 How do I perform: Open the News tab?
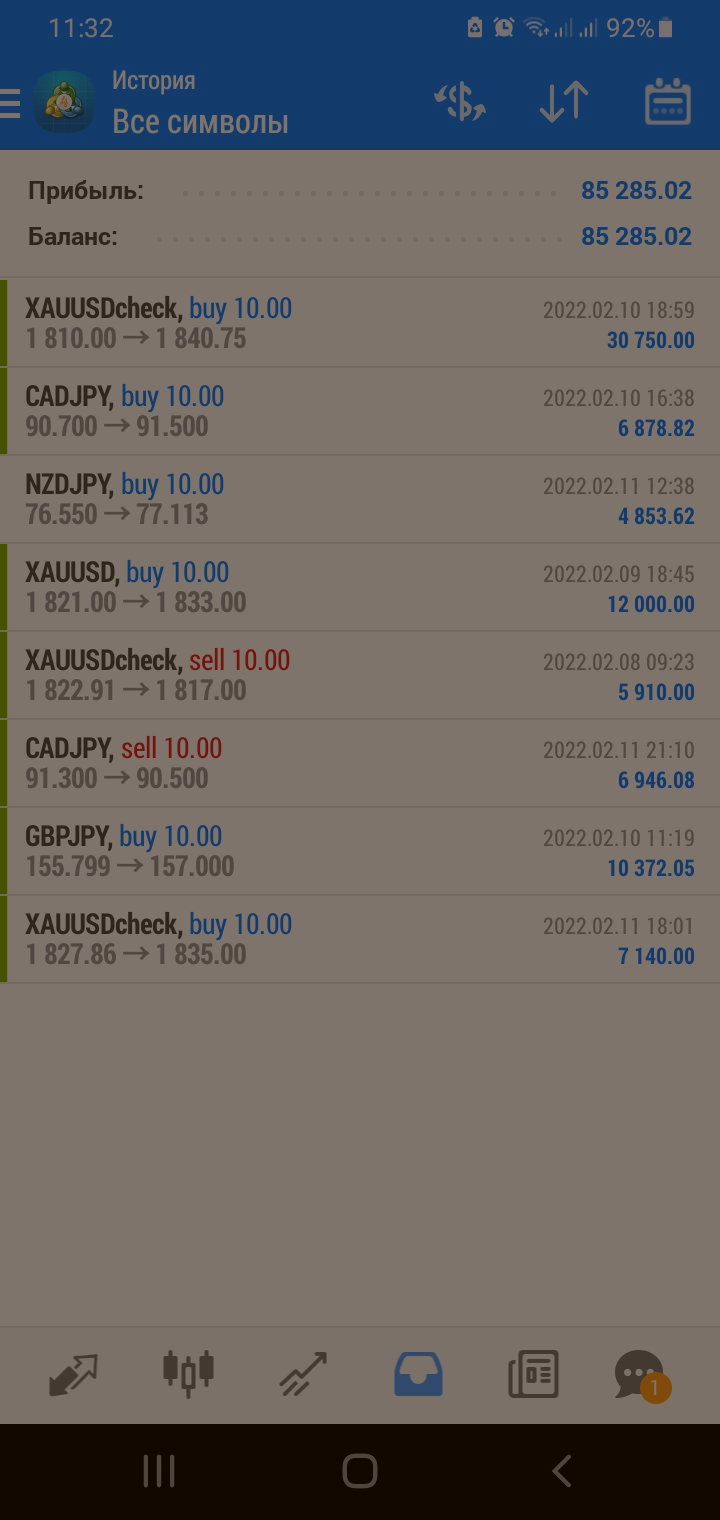point(533,1374)
